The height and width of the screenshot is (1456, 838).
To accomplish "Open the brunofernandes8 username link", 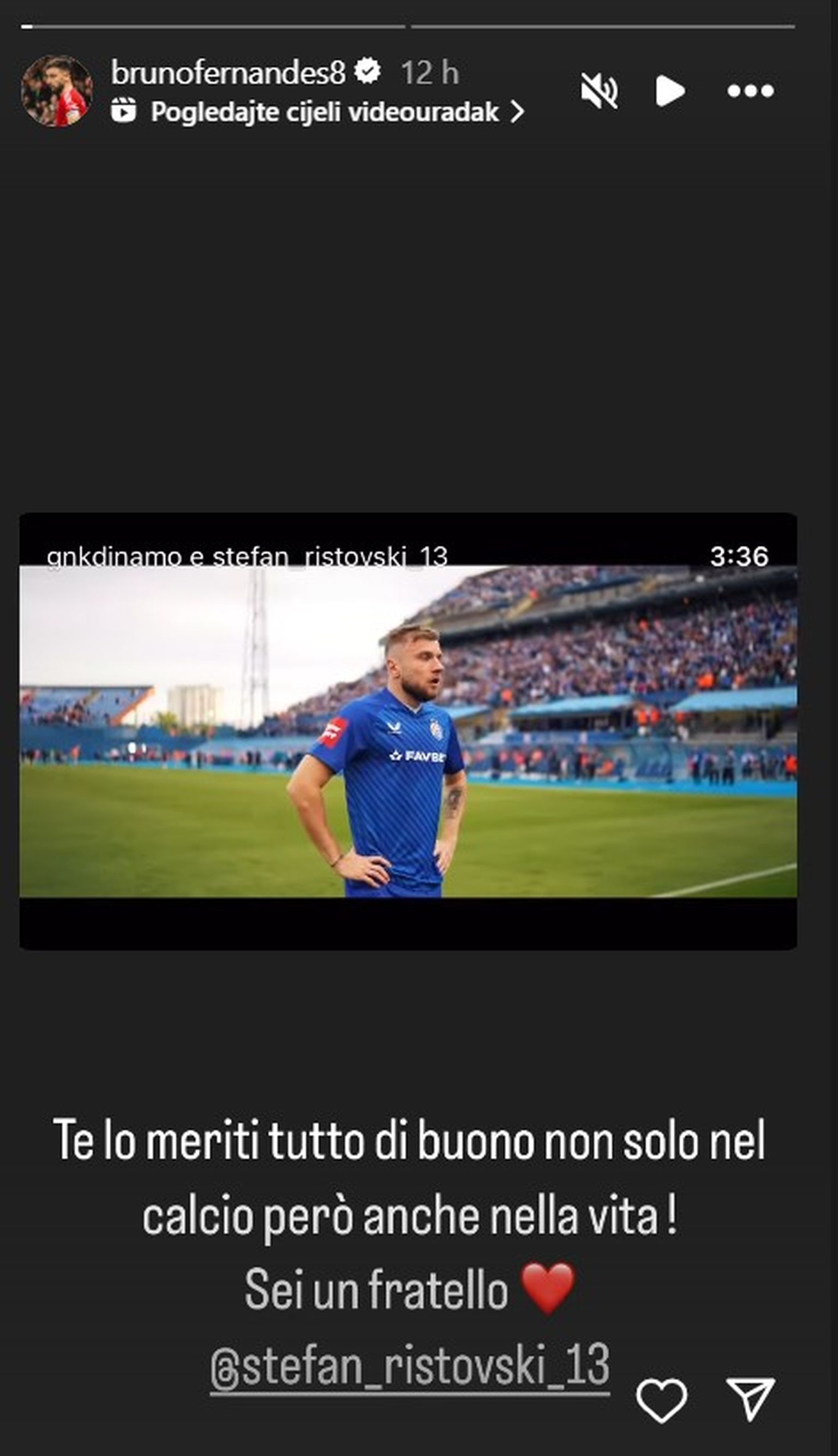I will coord(228,73).
